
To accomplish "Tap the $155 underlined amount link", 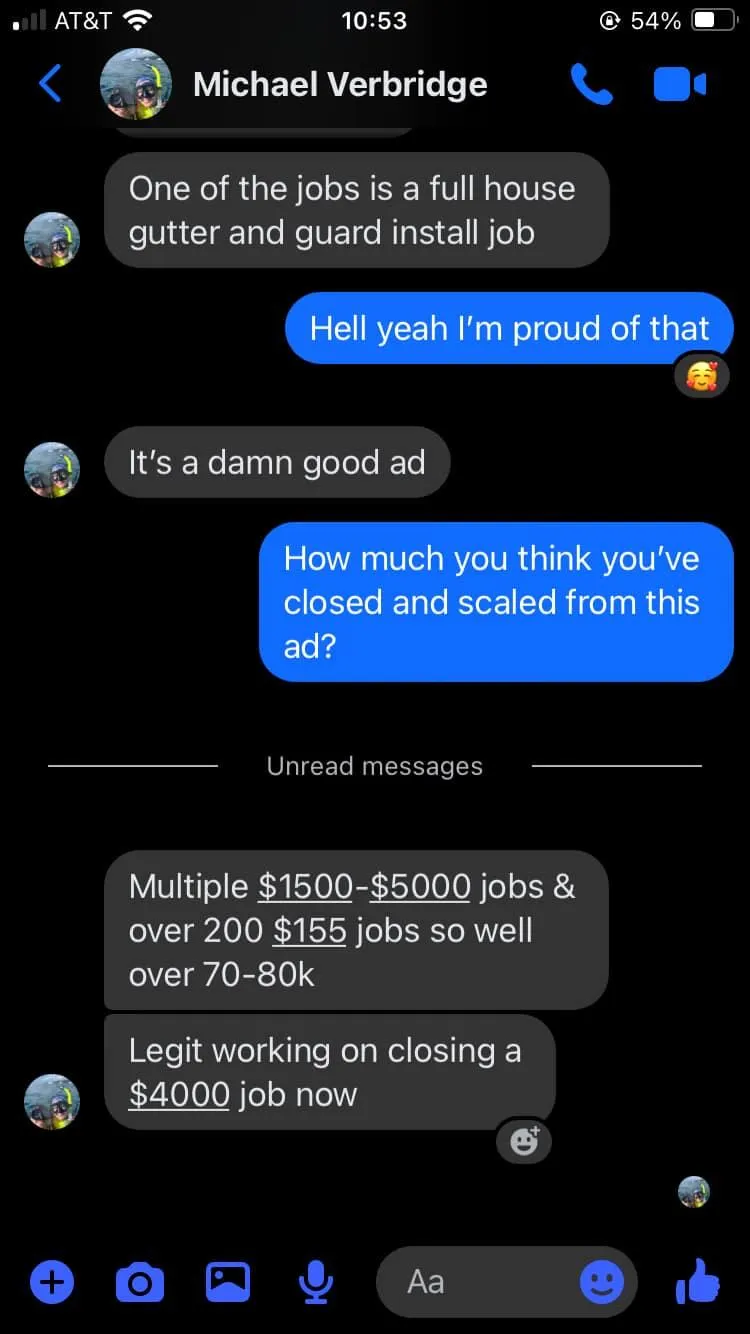I will pos(309,931).
